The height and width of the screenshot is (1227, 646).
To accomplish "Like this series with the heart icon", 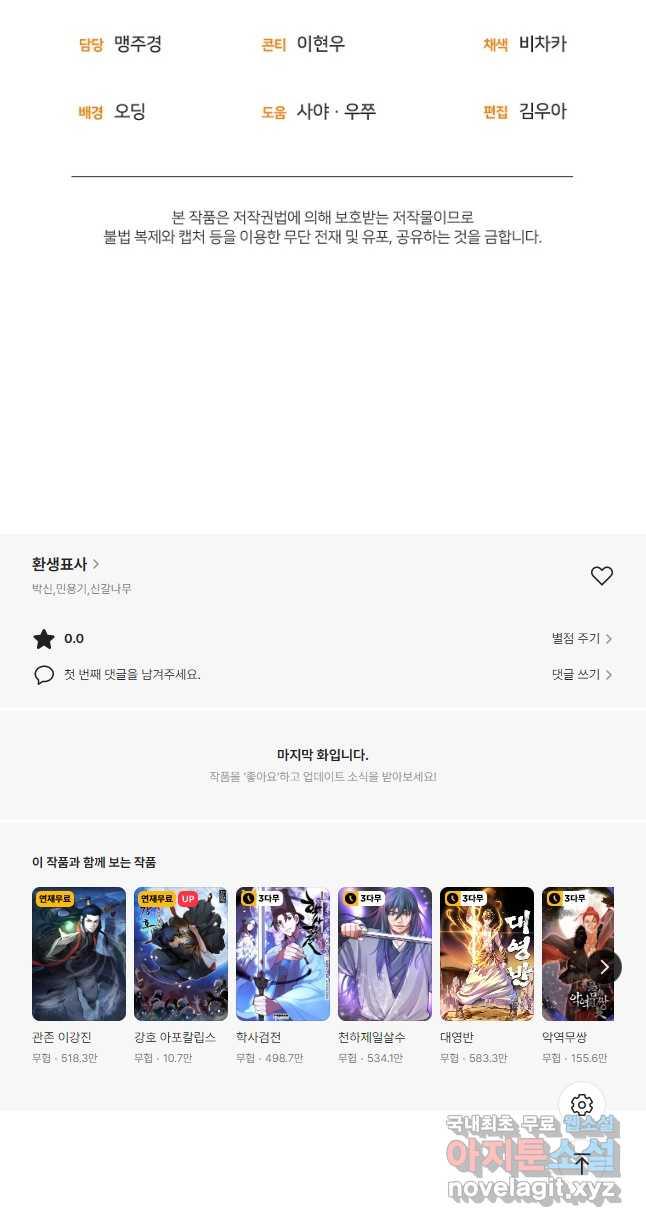I will point(601,576).
